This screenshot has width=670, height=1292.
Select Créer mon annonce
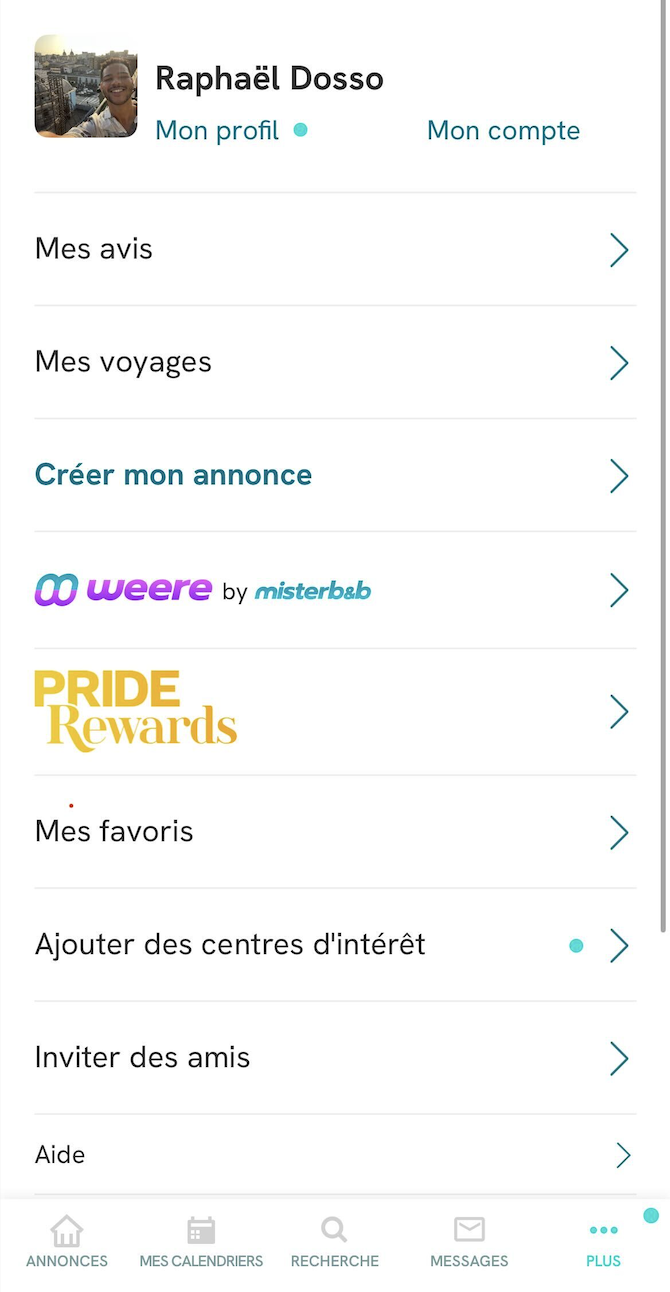pyautogui.click(x=334, y=475)
